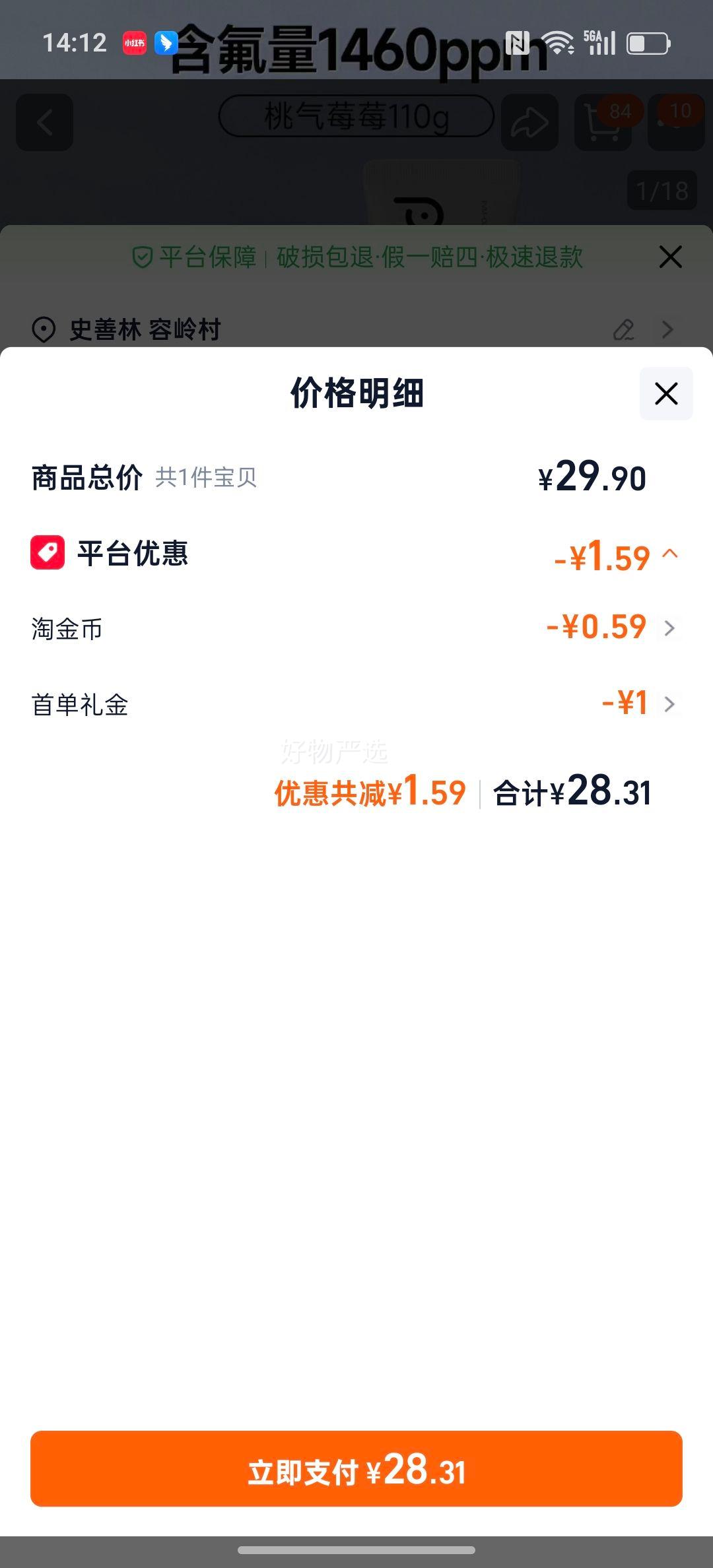The image size is (713, 1568).
Task: Close the 价格明细 price details sheet
Action: coord(665,393)
